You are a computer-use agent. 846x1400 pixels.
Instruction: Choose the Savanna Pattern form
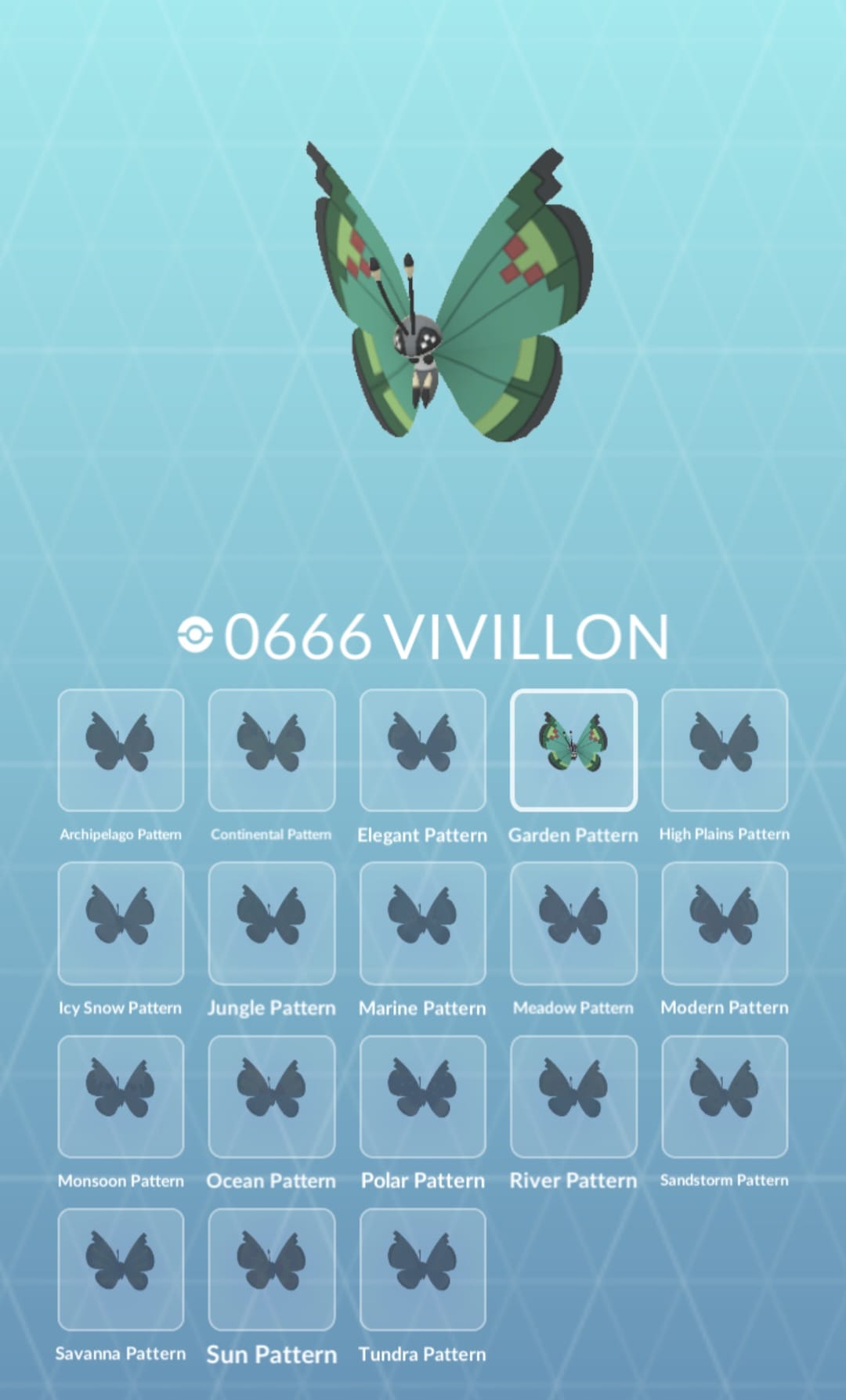tap(121, 1268)
